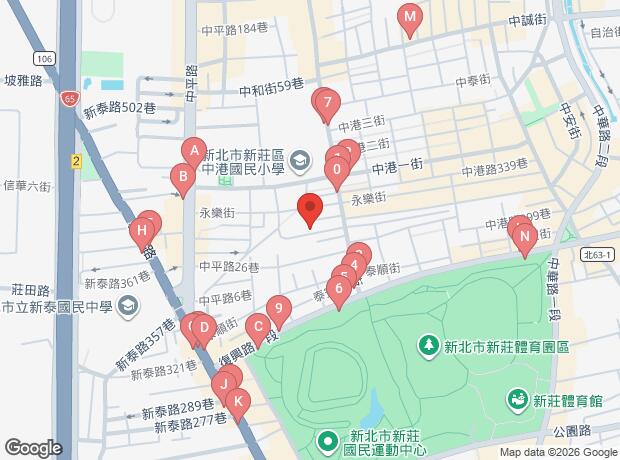Tap the marker numbered 4
The width and height of the screenshot is (620, 460).
[354, 267]
